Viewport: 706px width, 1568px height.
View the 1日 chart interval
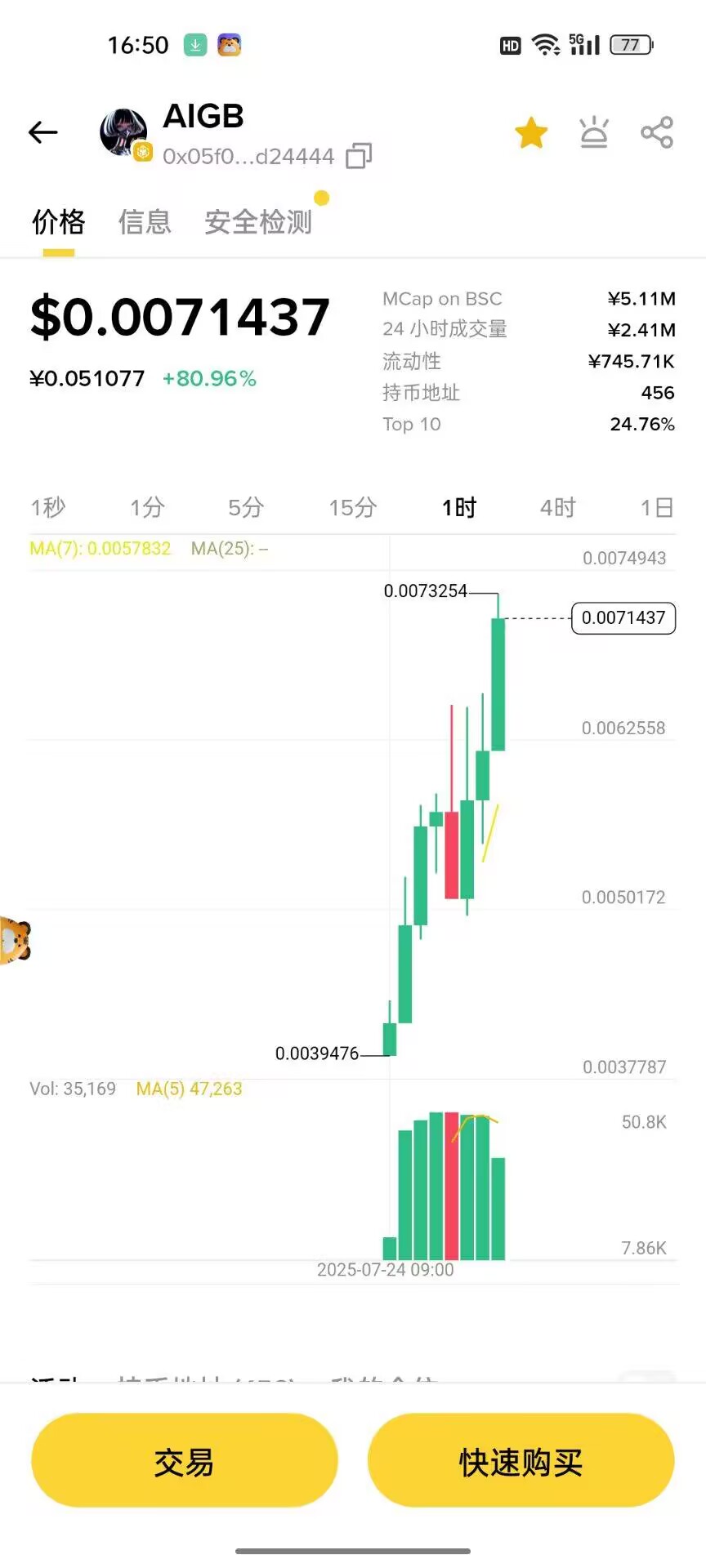(x=656, y=507)
